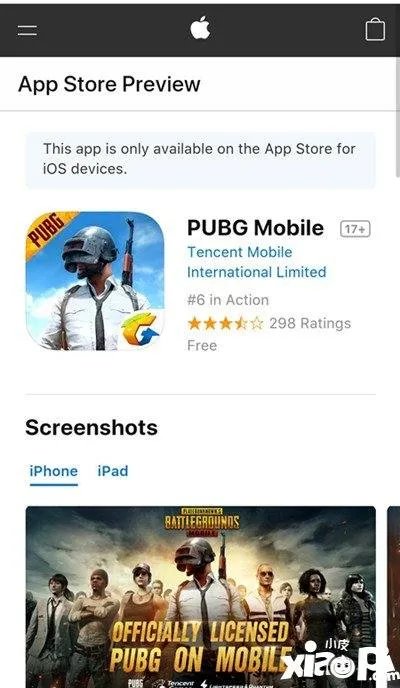Switch to the iPad screenshots tab
The image size is (400, 688).
[x=113, y=471]
